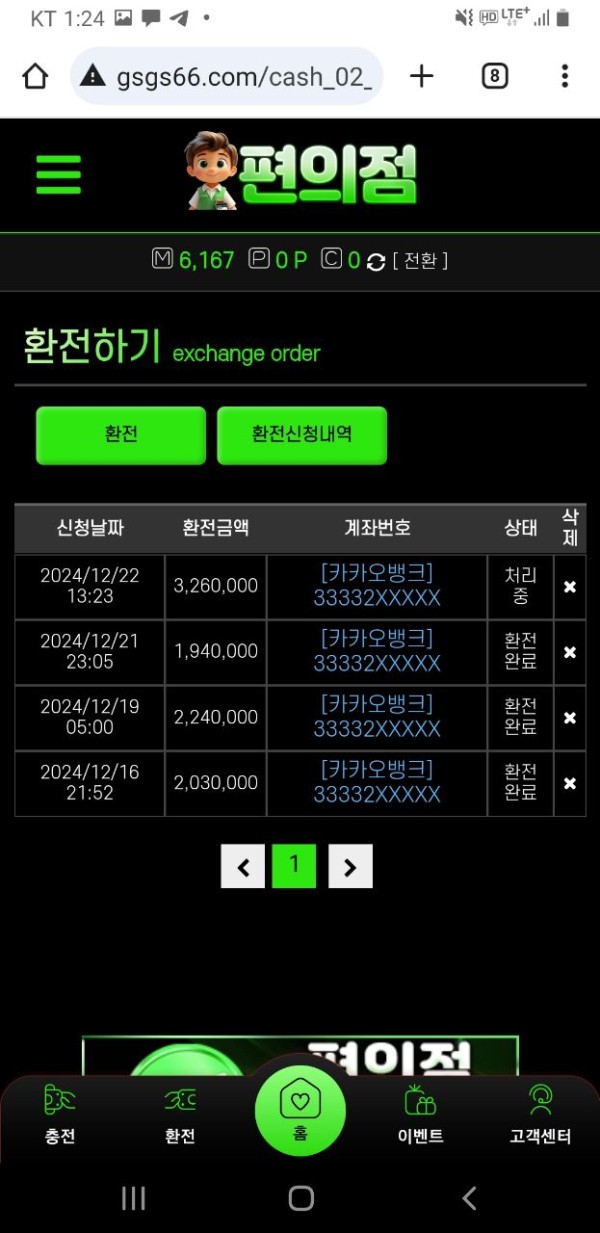
Task: Open the 고객센터 tab
Action: click(x=540, y=1115)
